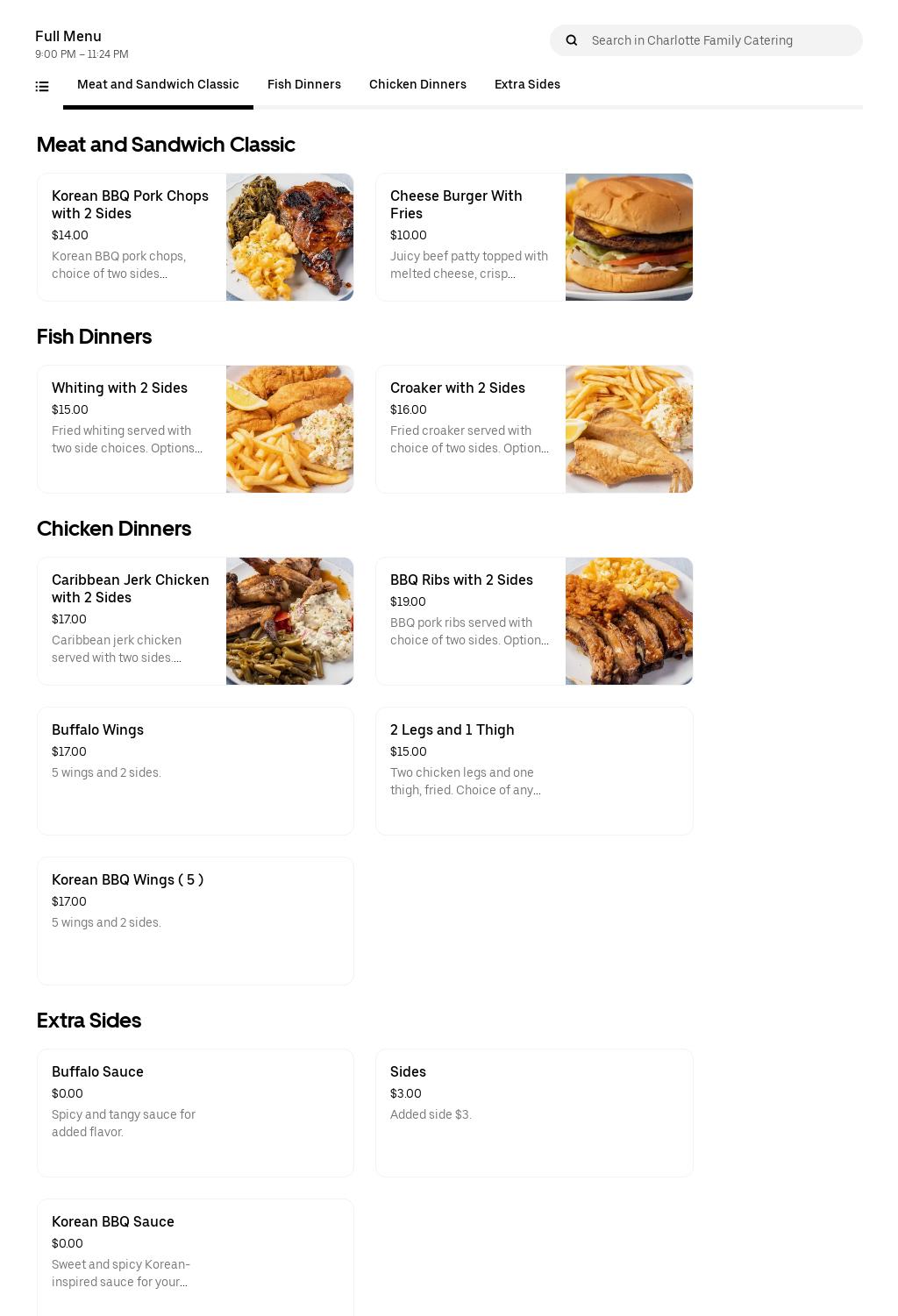Select the 2 Legs and 1 Thigh item
Image resolution: width=898 pixels, height=1316 pixels.
(533, 771)
